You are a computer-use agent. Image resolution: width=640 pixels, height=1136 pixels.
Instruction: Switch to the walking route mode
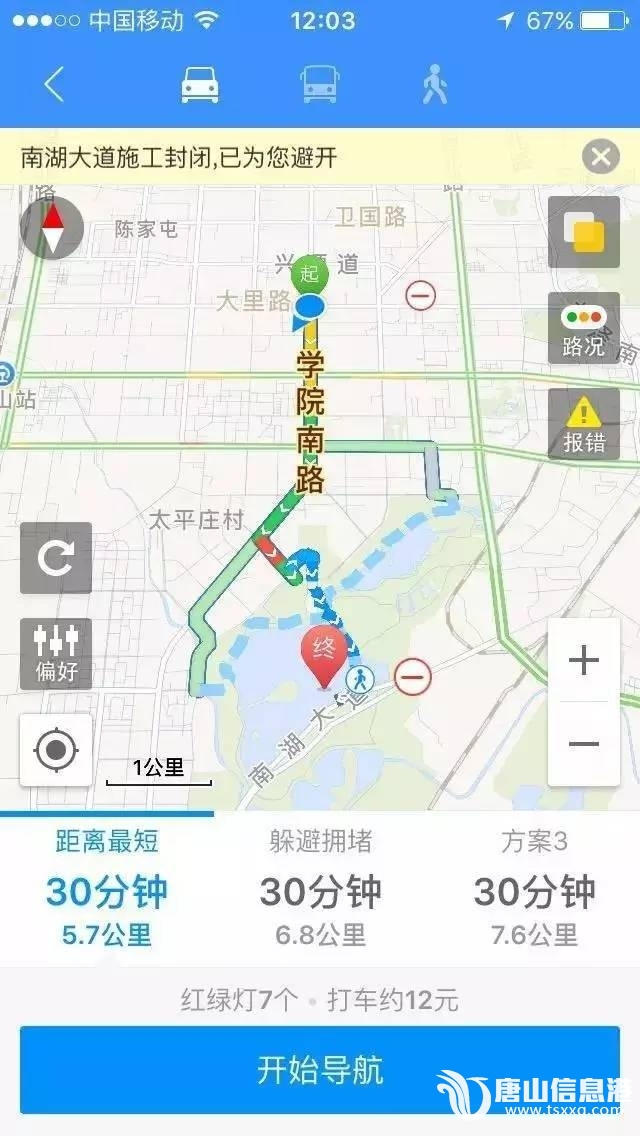(434, 85)
